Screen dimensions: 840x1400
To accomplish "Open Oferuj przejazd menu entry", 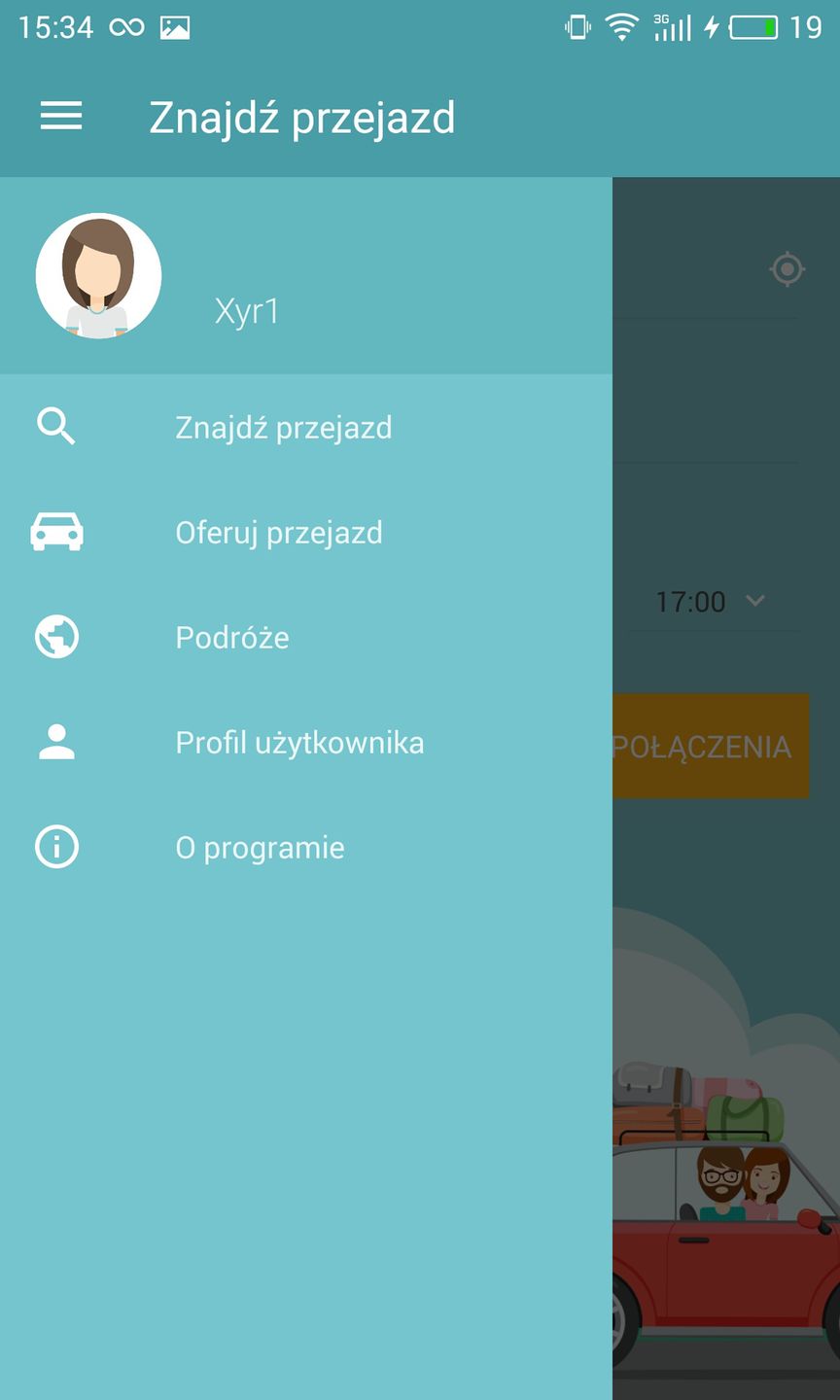I will (x=279, y=532).
